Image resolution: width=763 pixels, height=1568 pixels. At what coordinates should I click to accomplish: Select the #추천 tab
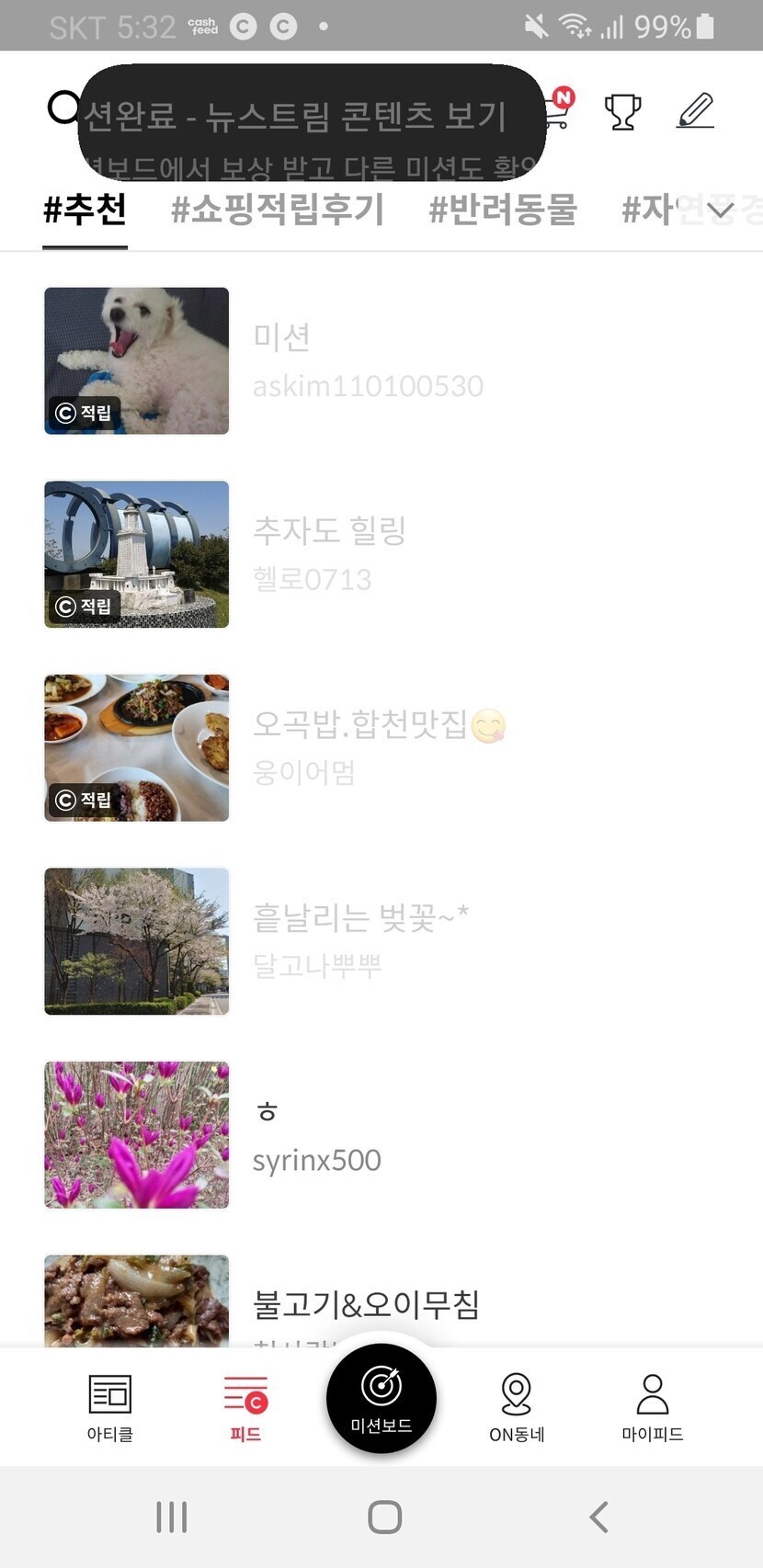(85, 210)
